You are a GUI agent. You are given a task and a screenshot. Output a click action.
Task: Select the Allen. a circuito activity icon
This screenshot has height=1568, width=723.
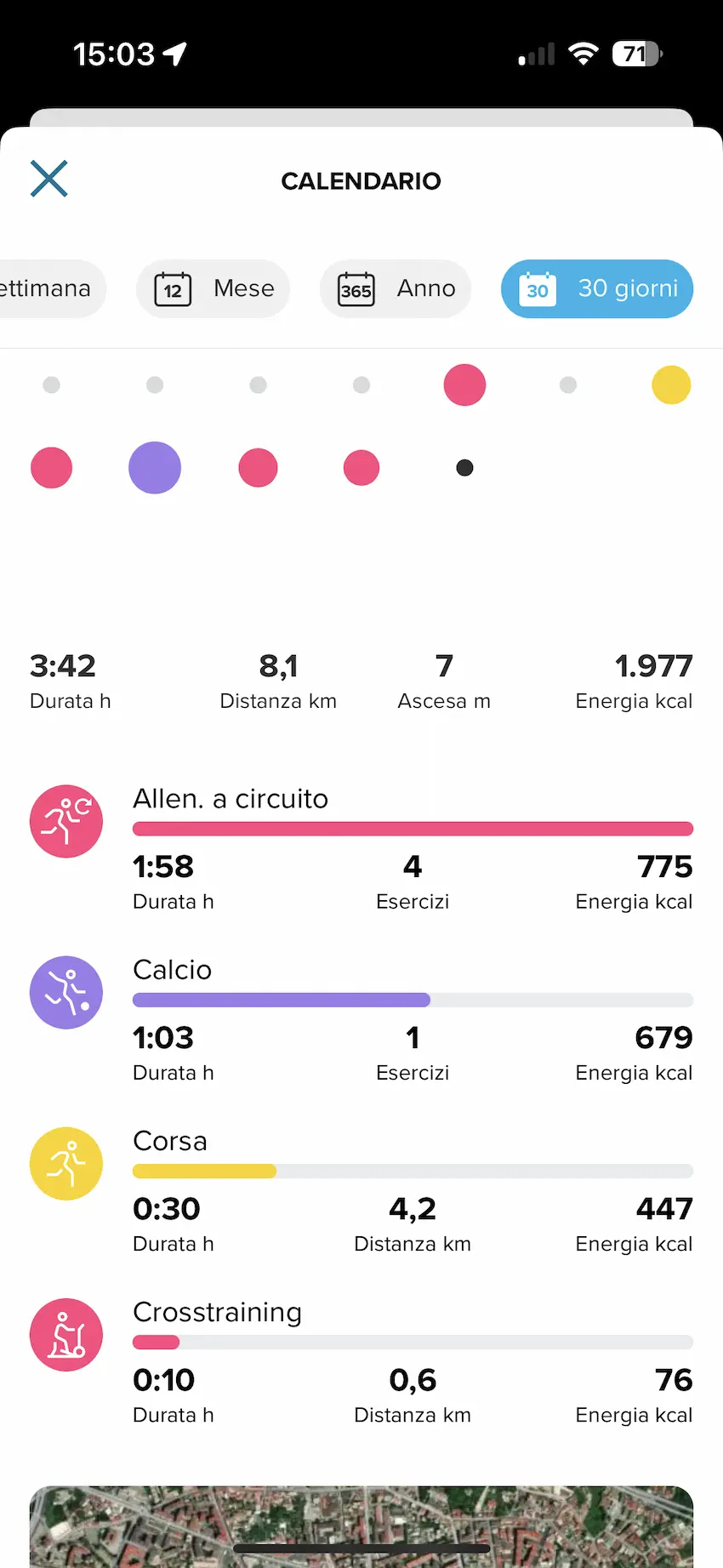(x=65, y=820)
